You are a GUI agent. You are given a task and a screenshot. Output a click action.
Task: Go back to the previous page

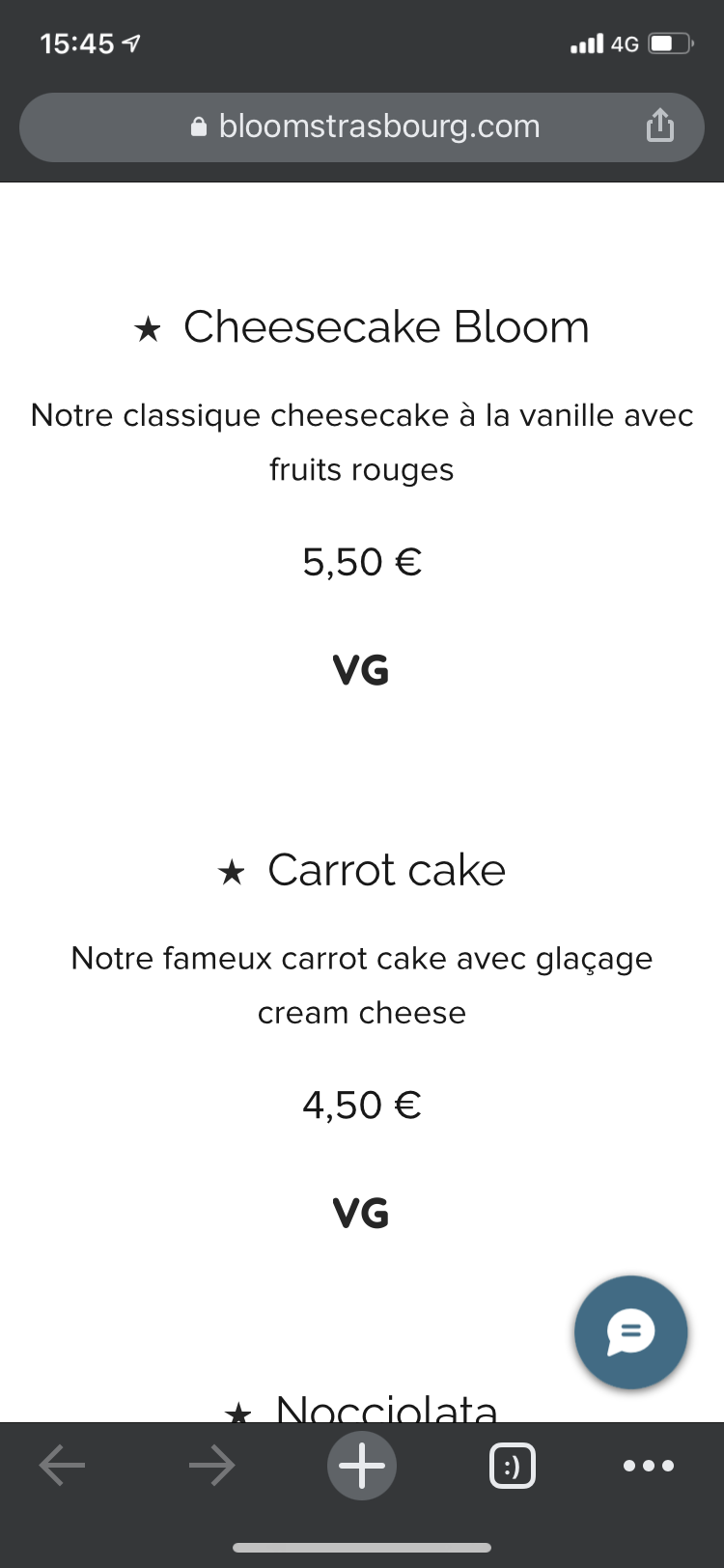[63, 1466]
